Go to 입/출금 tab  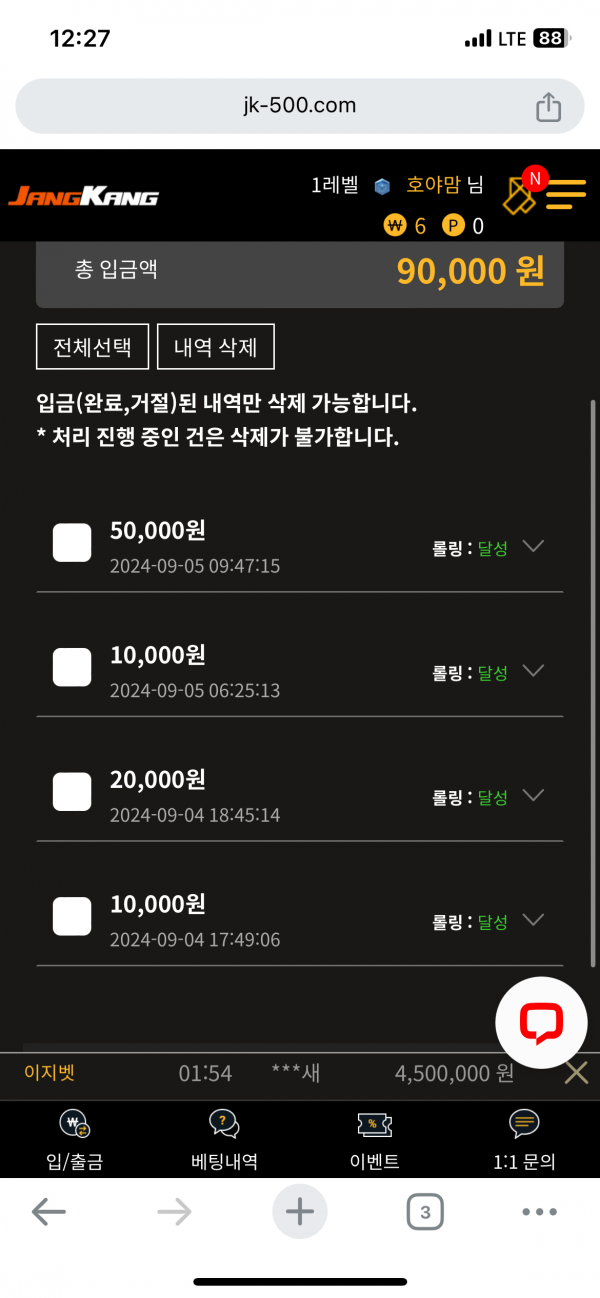pyautogui.click(x=75, y=1140)
